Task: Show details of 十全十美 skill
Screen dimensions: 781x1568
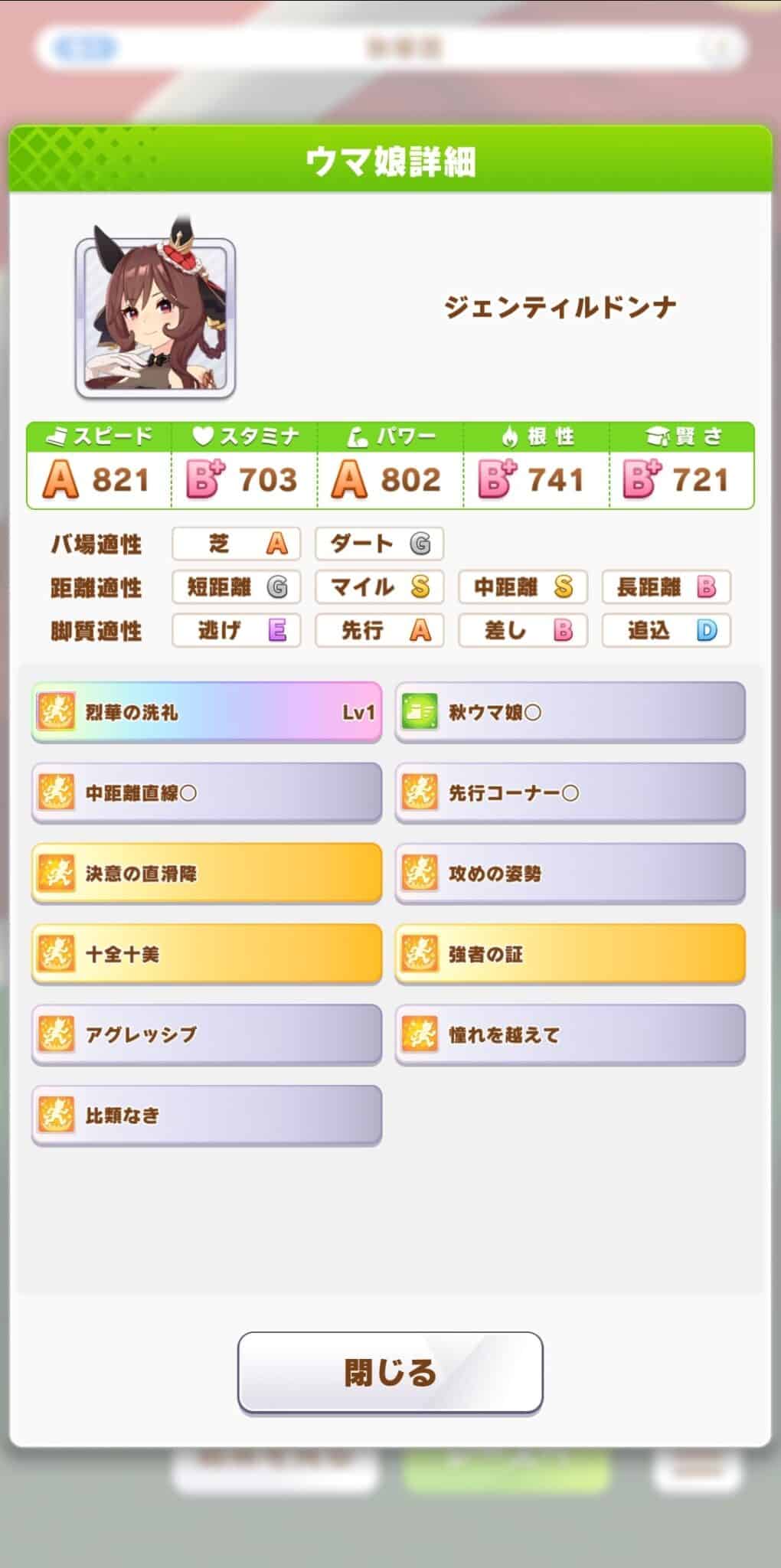Action: coord(207,954)
